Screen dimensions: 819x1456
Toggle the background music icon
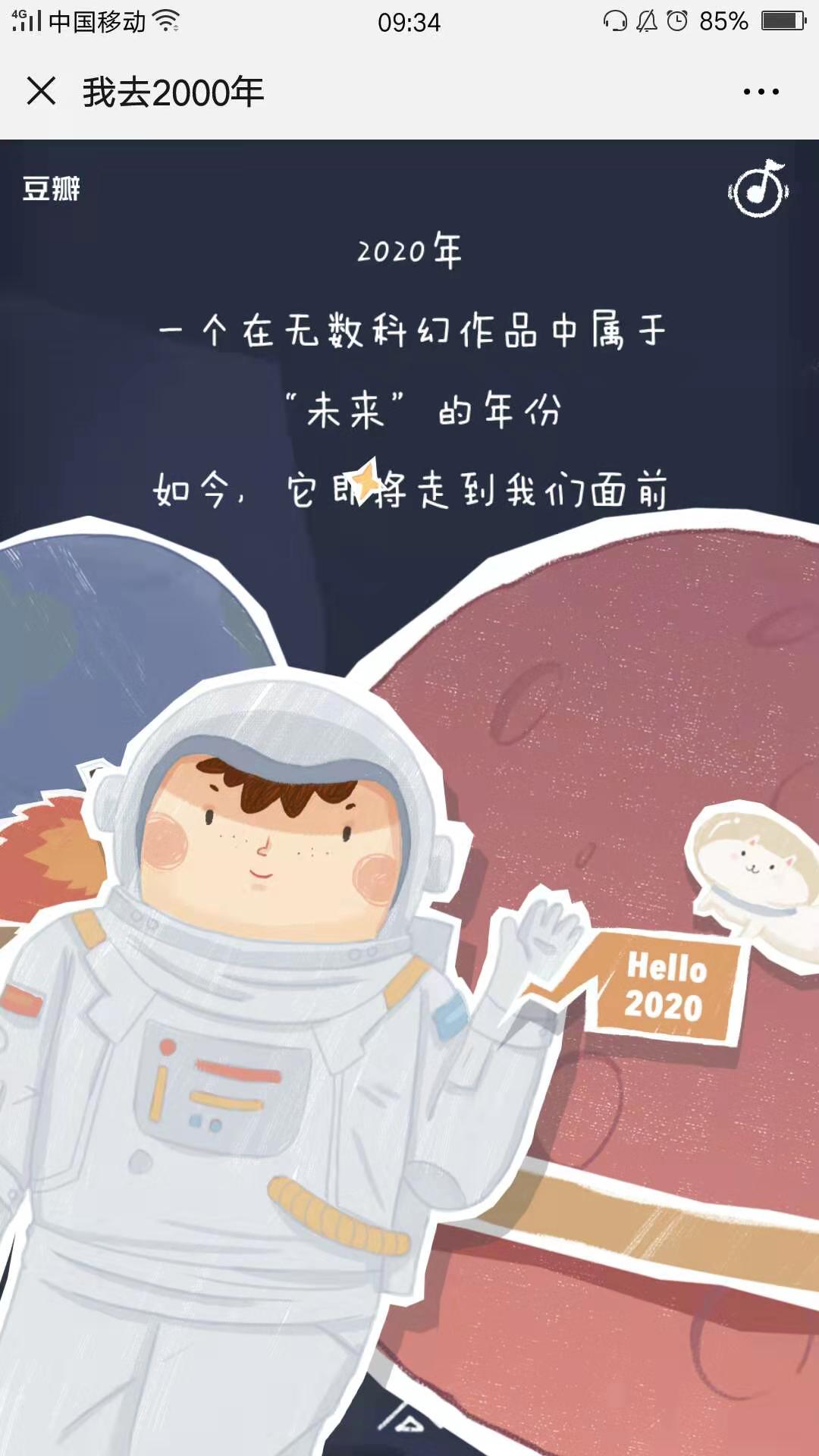click(x=758, y=190)
